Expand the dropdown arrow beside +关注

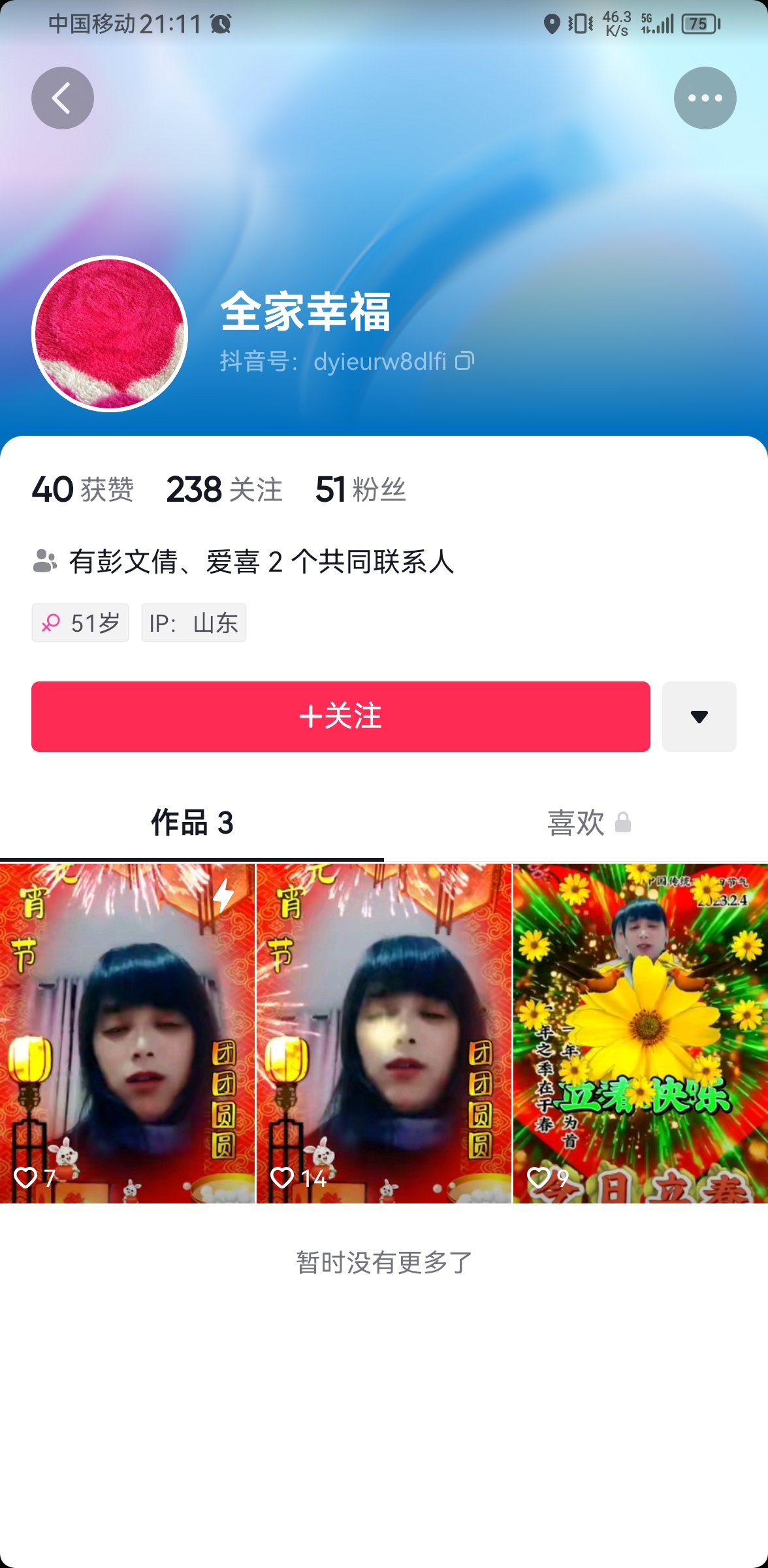(699, 717)
